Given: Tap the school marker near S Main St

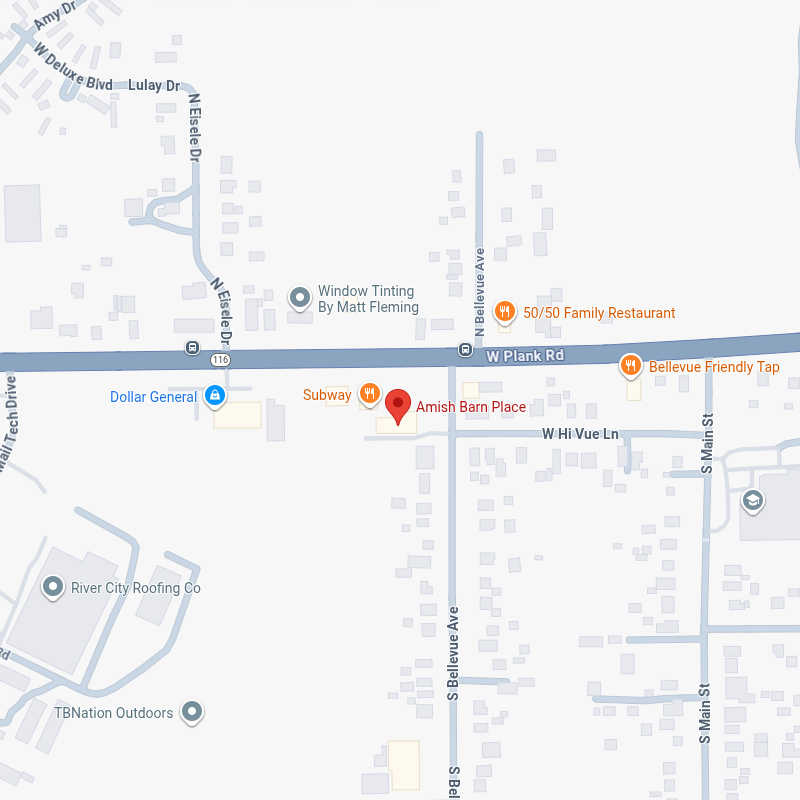Looking at the screenshot, I should click(752, 500).
